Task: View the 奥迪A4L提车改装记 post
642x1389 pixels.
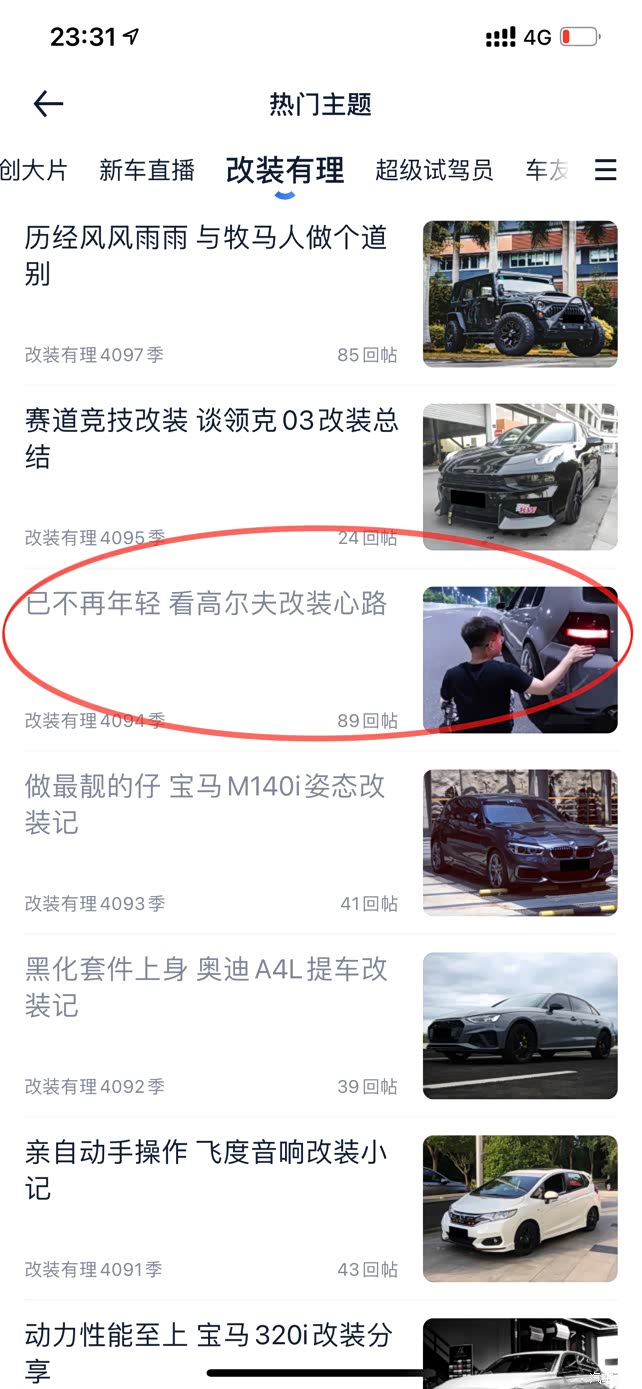Action: coord(206,987)
